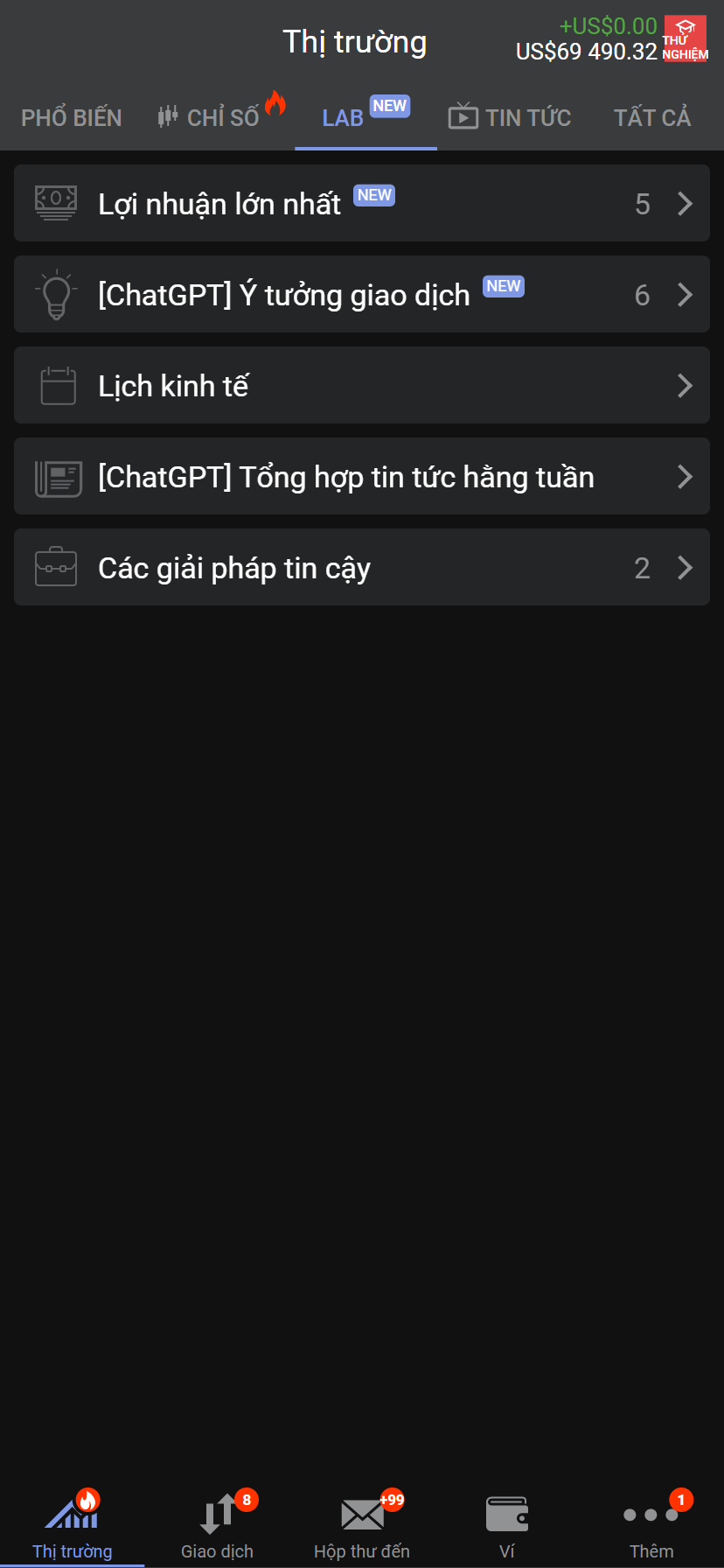Switch to the PHỔ BIẾN tab
This screenshot has width=724, height=1568.
[72, 118]
